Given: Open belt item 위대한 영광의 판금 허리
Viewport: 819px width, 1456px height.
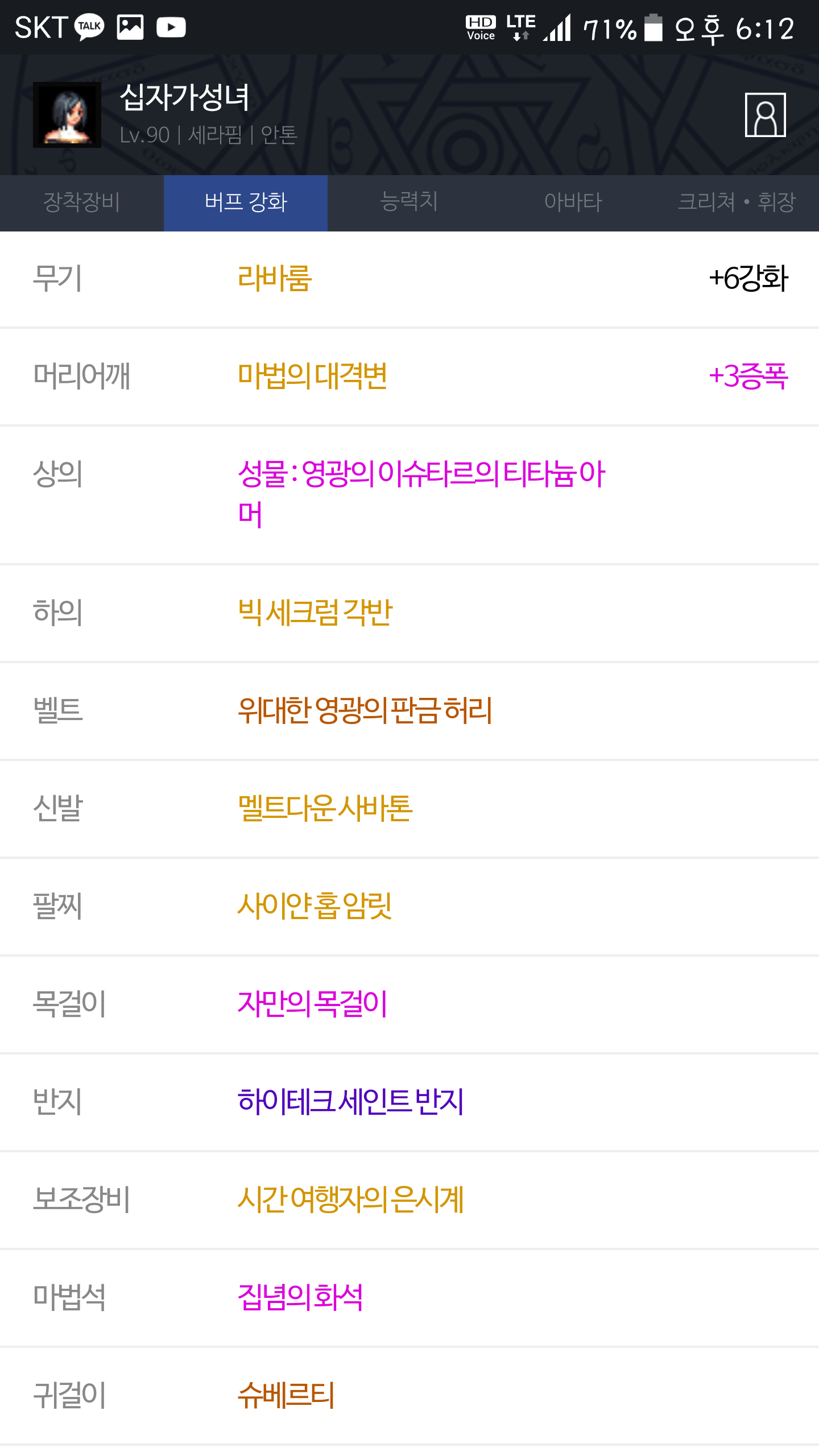Looking at the screenshot, I should click(365, 711).
